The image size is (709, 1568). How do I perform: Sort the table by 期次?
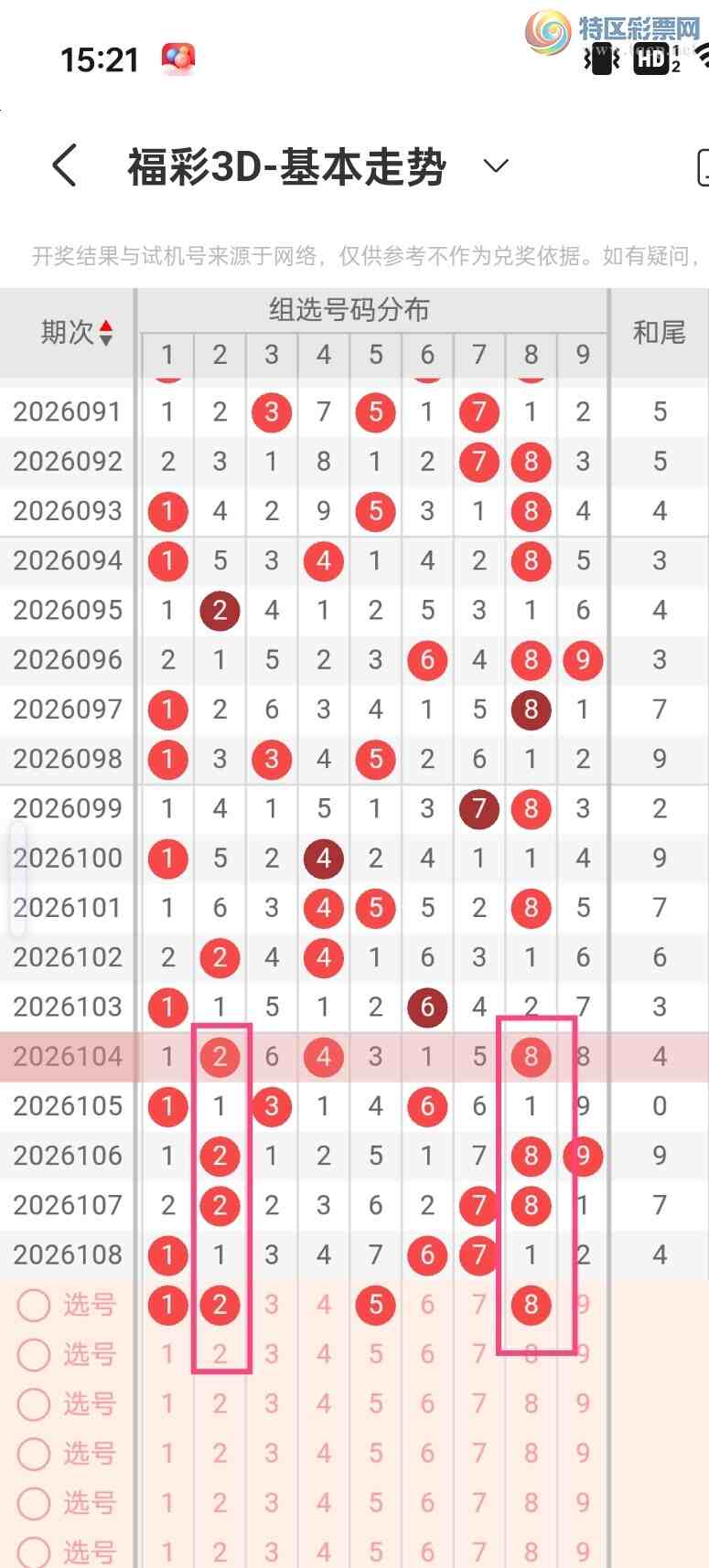coord(77,333)
